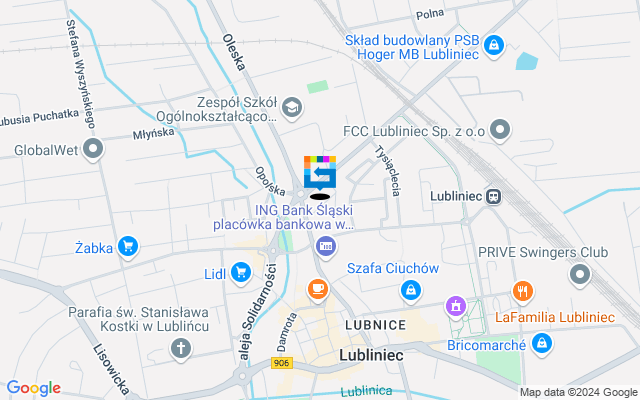Tap the Parafia św. Stanisława Kostki church pin

180,348
